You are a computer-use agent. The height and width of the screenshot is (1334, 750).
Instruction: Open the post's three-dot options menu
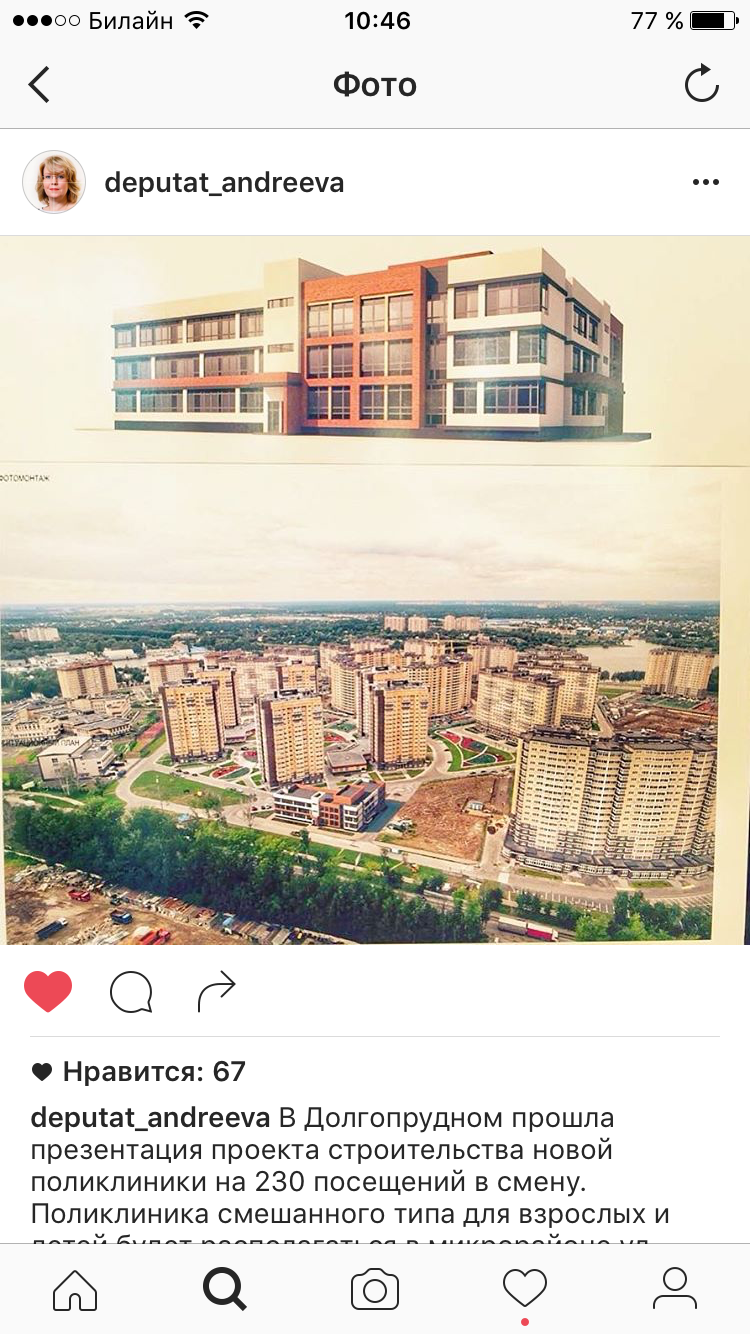tap(706, 182)
